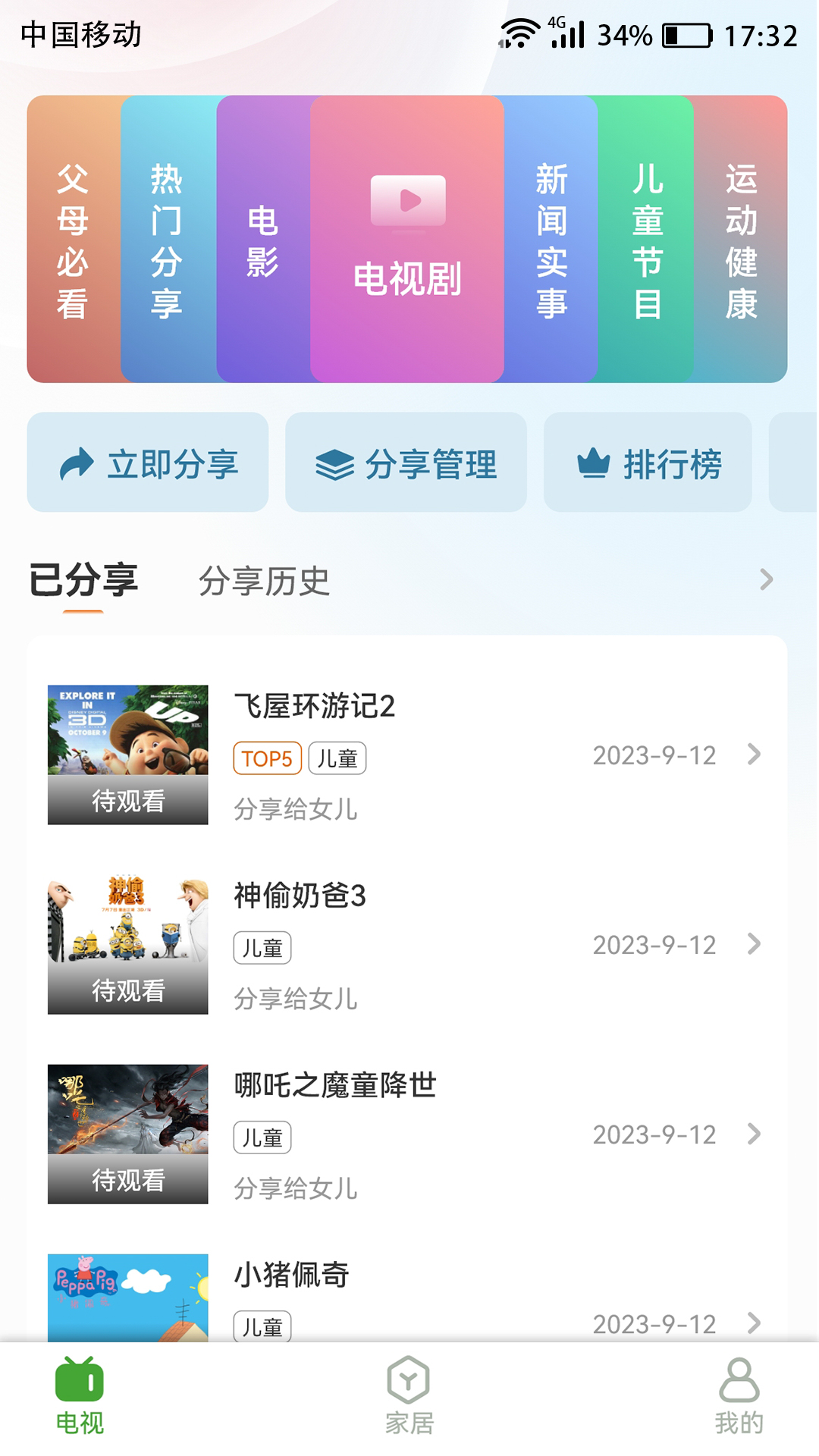
Task: Open the 电视剧 category card
Action: [x=406, y=281]
